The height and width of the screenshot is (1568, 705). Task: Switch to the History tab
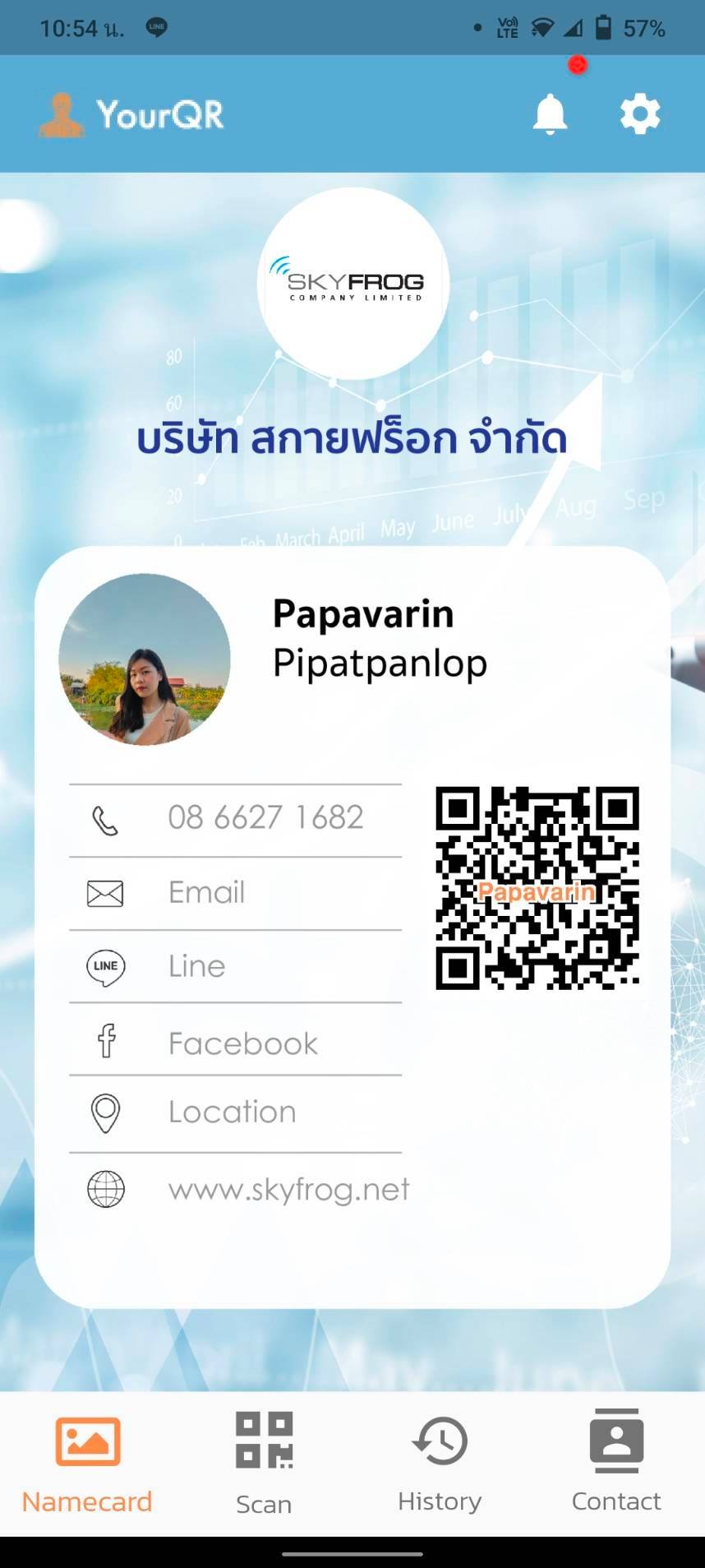point(440,1463)
